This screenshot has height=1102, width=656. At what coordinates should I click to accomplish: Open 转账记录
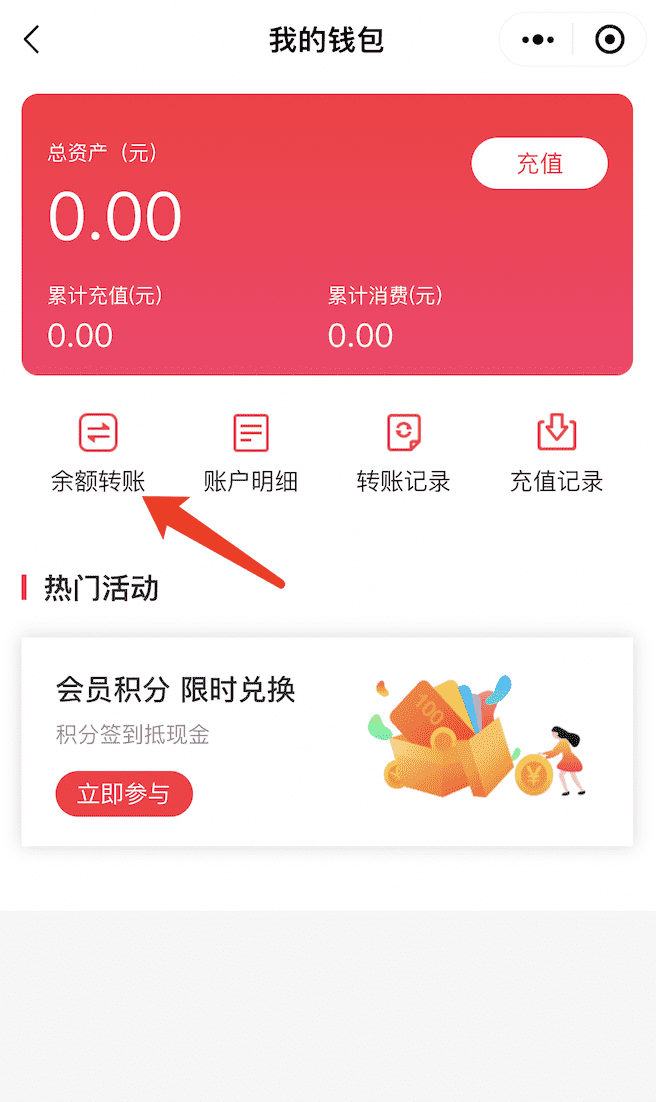tap(403, 453)
